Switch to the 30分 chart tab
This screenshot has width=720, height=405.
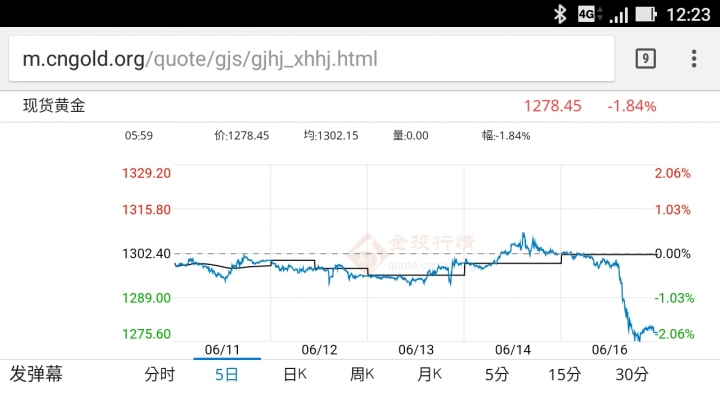pos(632,375)
